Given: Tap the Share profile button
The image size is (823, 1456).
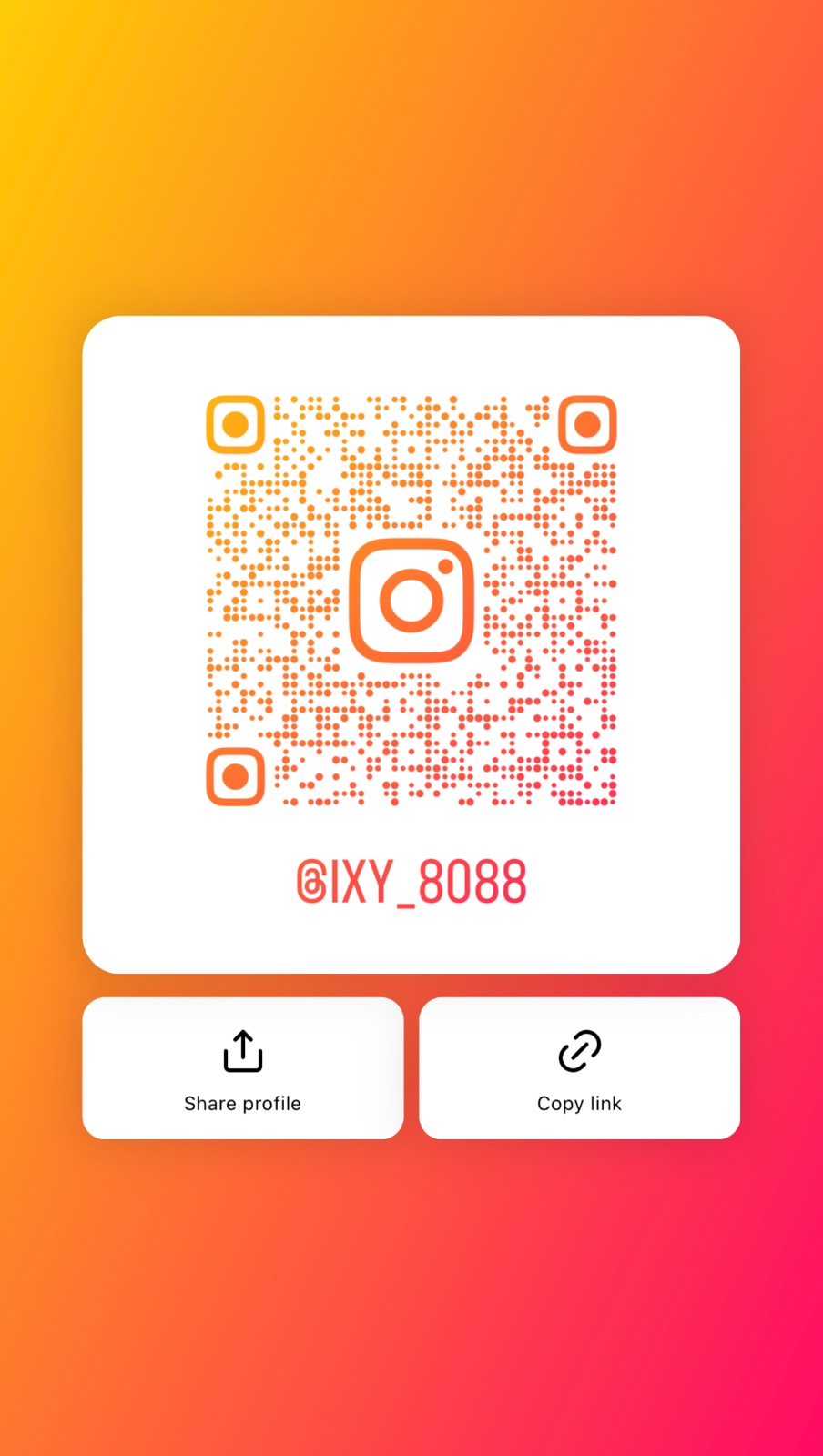Looking at the screenshot, I should [x=242, y=1068].
